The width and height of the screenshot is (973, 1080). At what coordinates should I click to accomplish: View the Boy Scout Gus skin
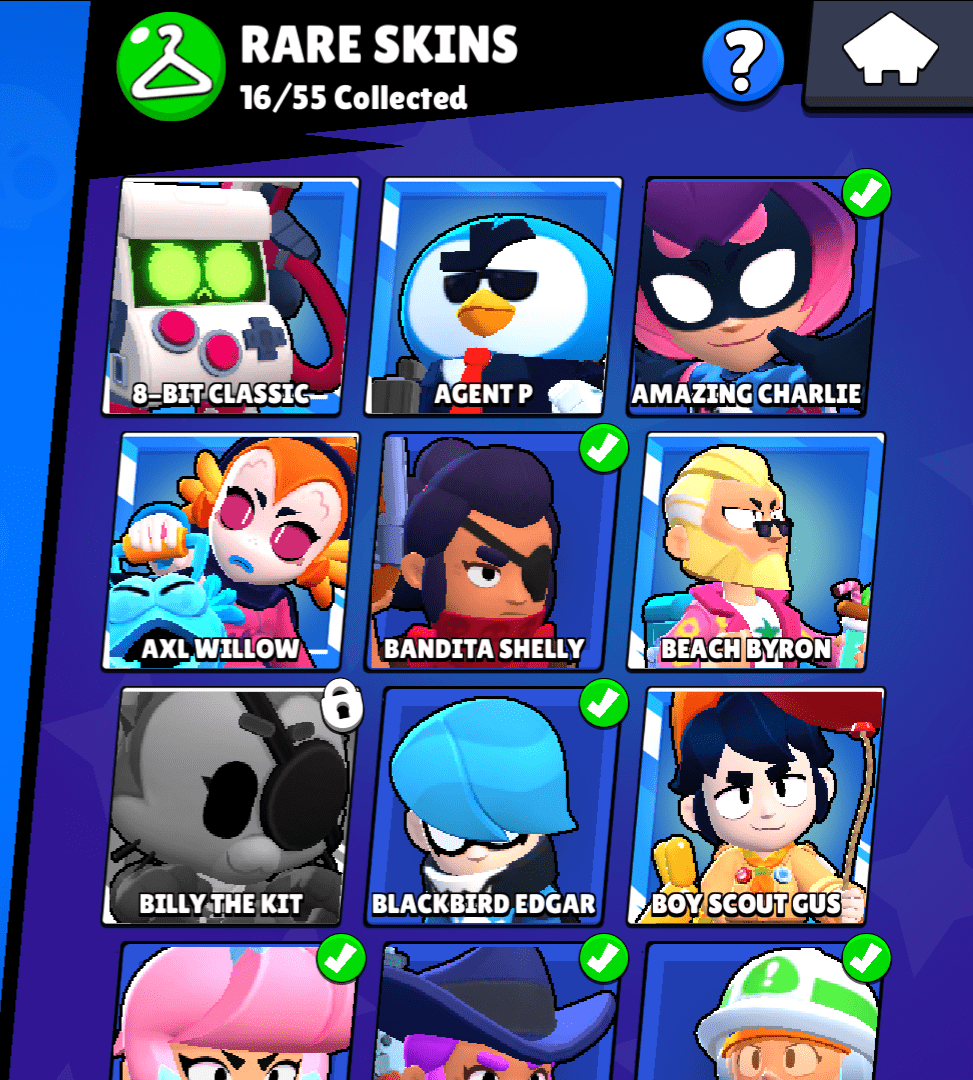click(x=755, y=805)
